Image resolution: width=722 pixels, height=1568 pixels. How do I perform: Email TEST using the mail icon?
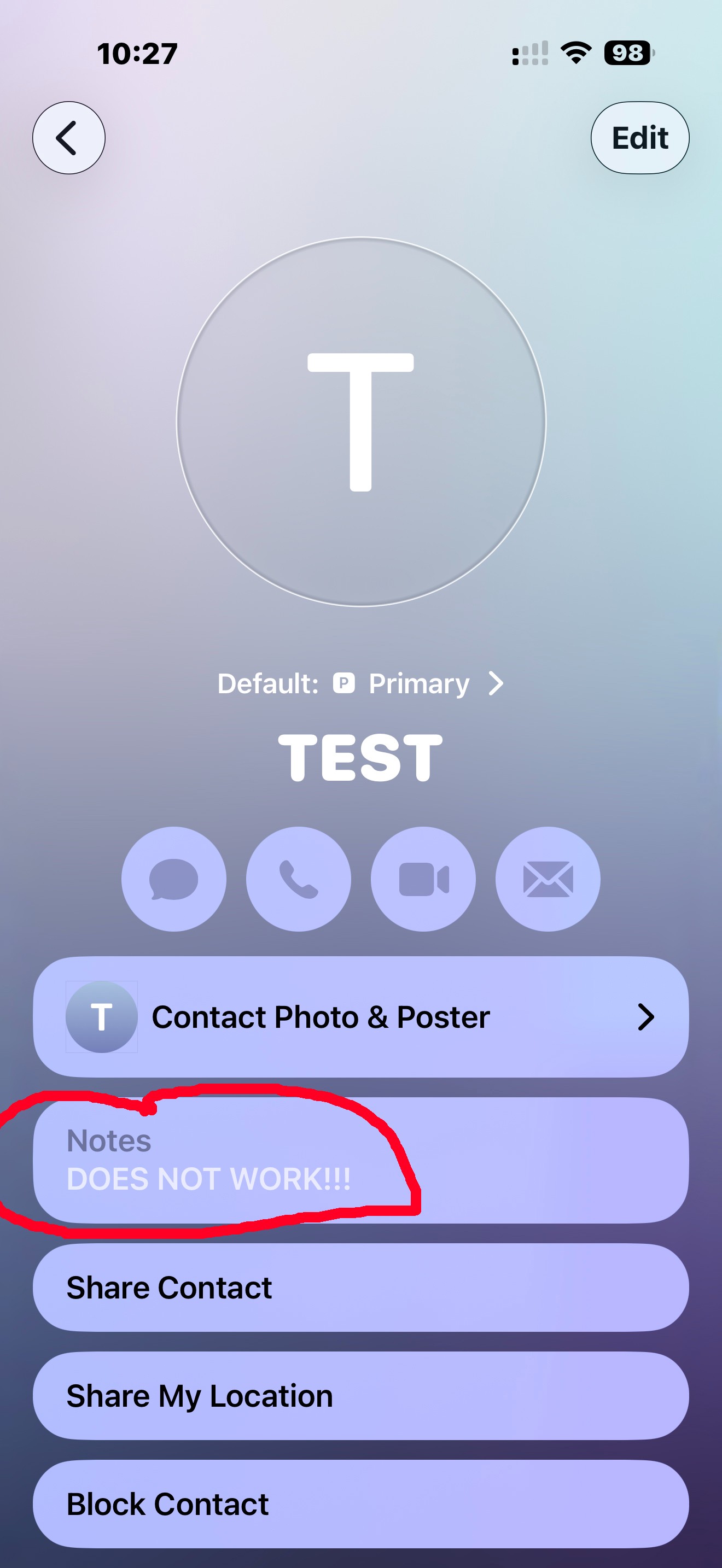coord(548,879)
